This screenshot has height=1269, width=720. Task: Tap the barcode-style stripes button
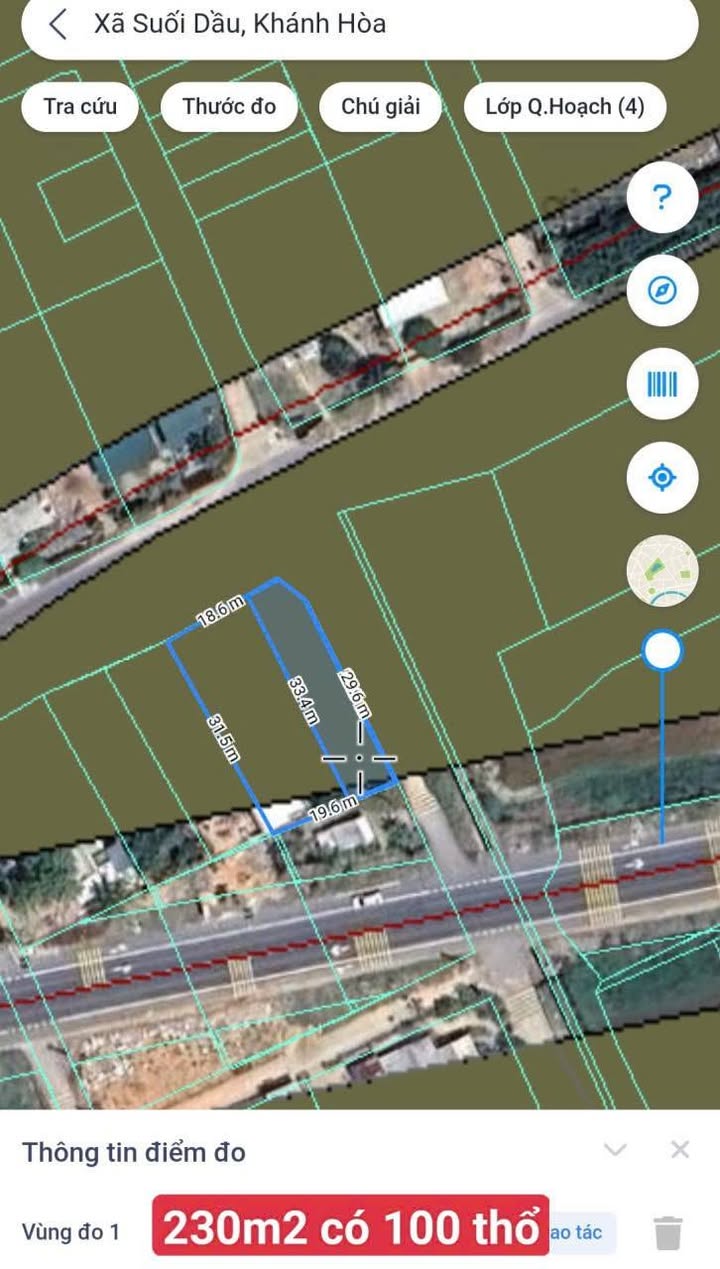[661, 384]
